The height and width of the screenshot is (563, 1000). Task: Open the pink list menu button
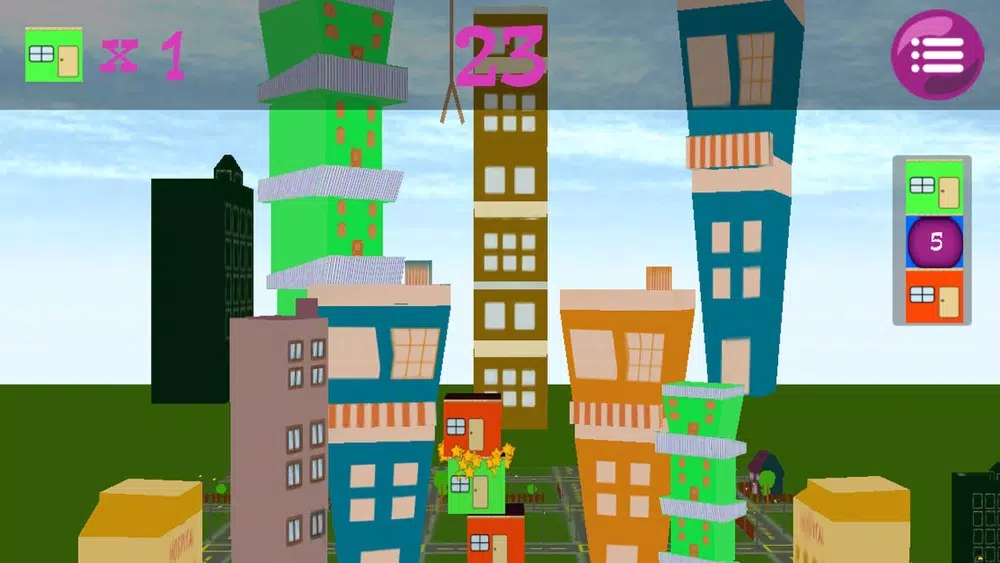coord(937,54)
